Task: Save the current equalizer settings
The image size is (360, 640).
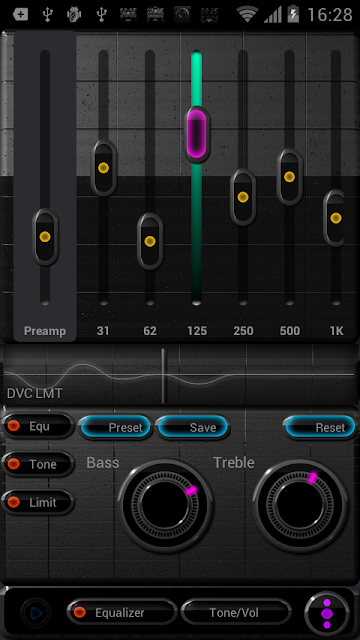Action: coord(193,427)
